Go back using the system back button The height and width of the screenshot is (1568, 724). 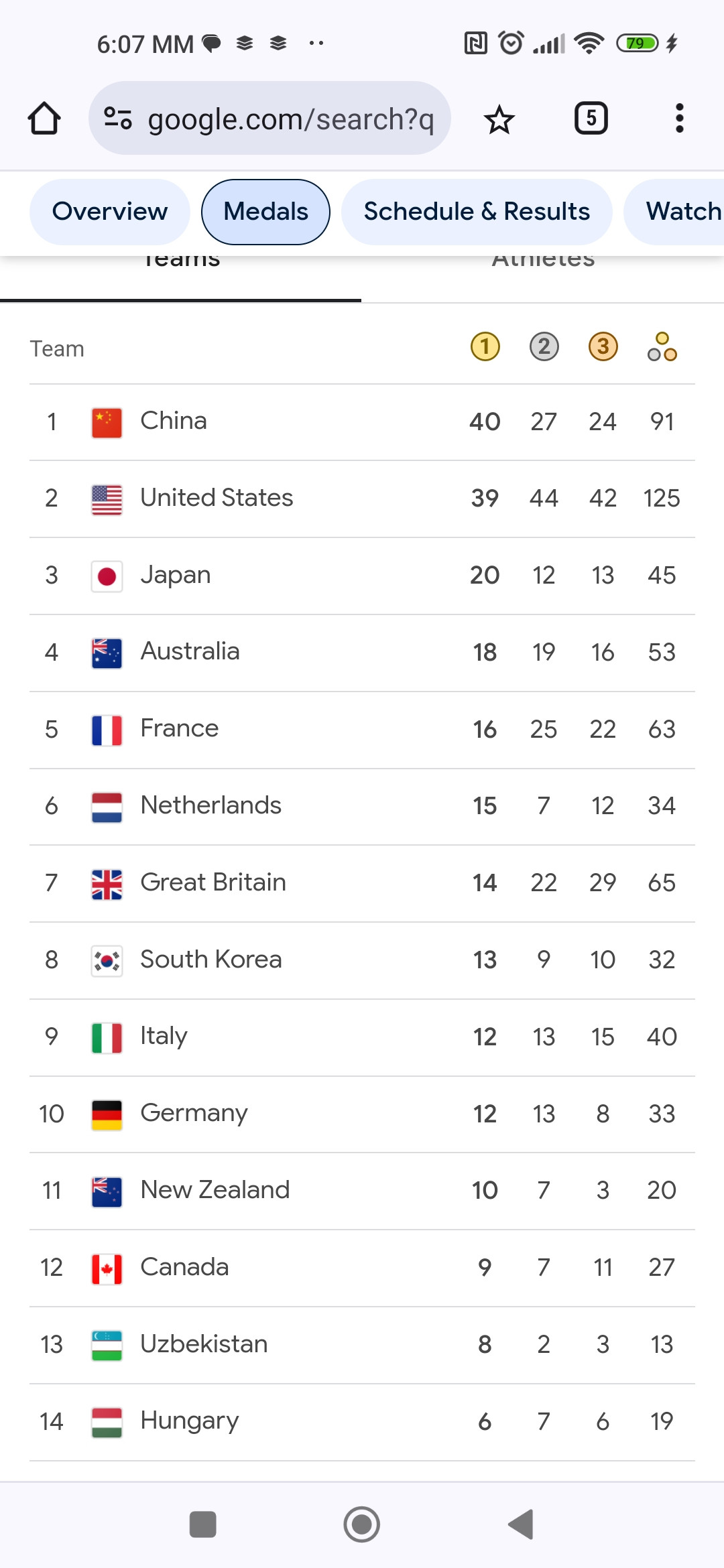click(x=521, y=1524)
